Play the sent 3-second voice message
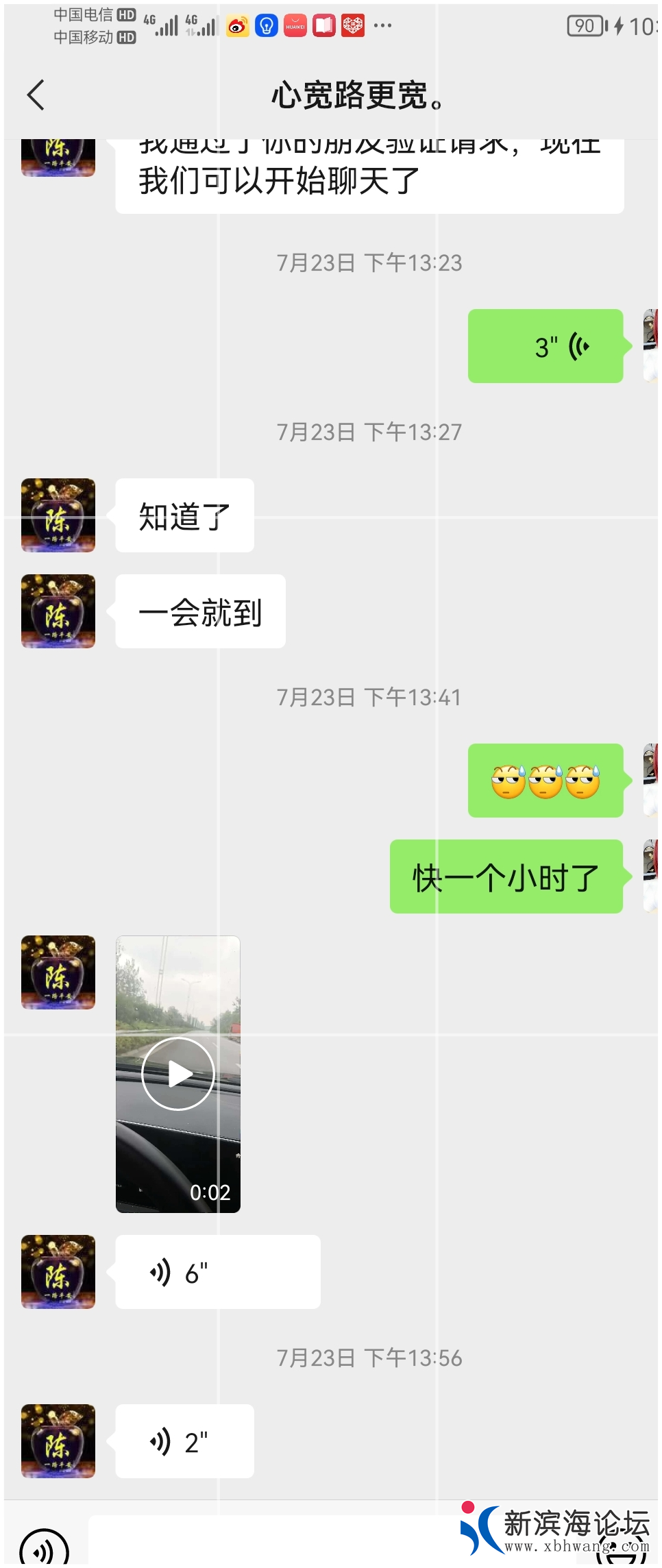The height and width of the screenshot is (1568, 662). 545,346
